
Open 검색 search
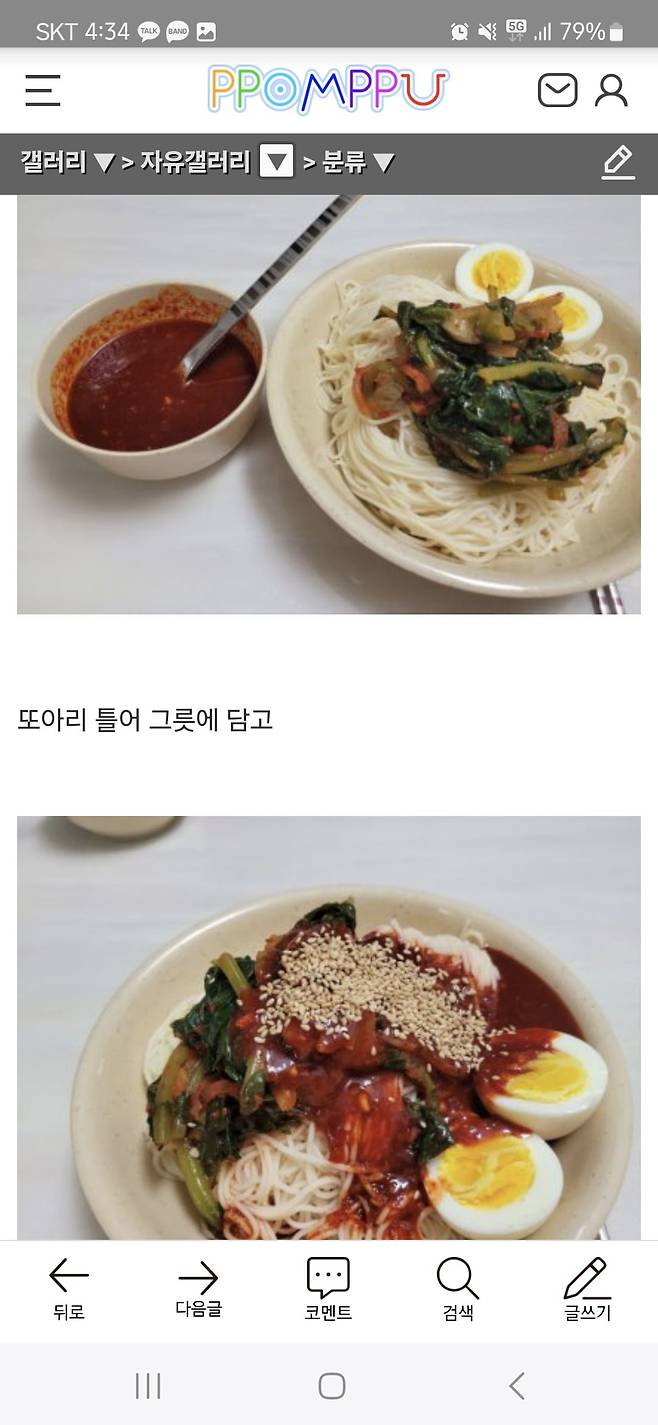(458, 1290)
